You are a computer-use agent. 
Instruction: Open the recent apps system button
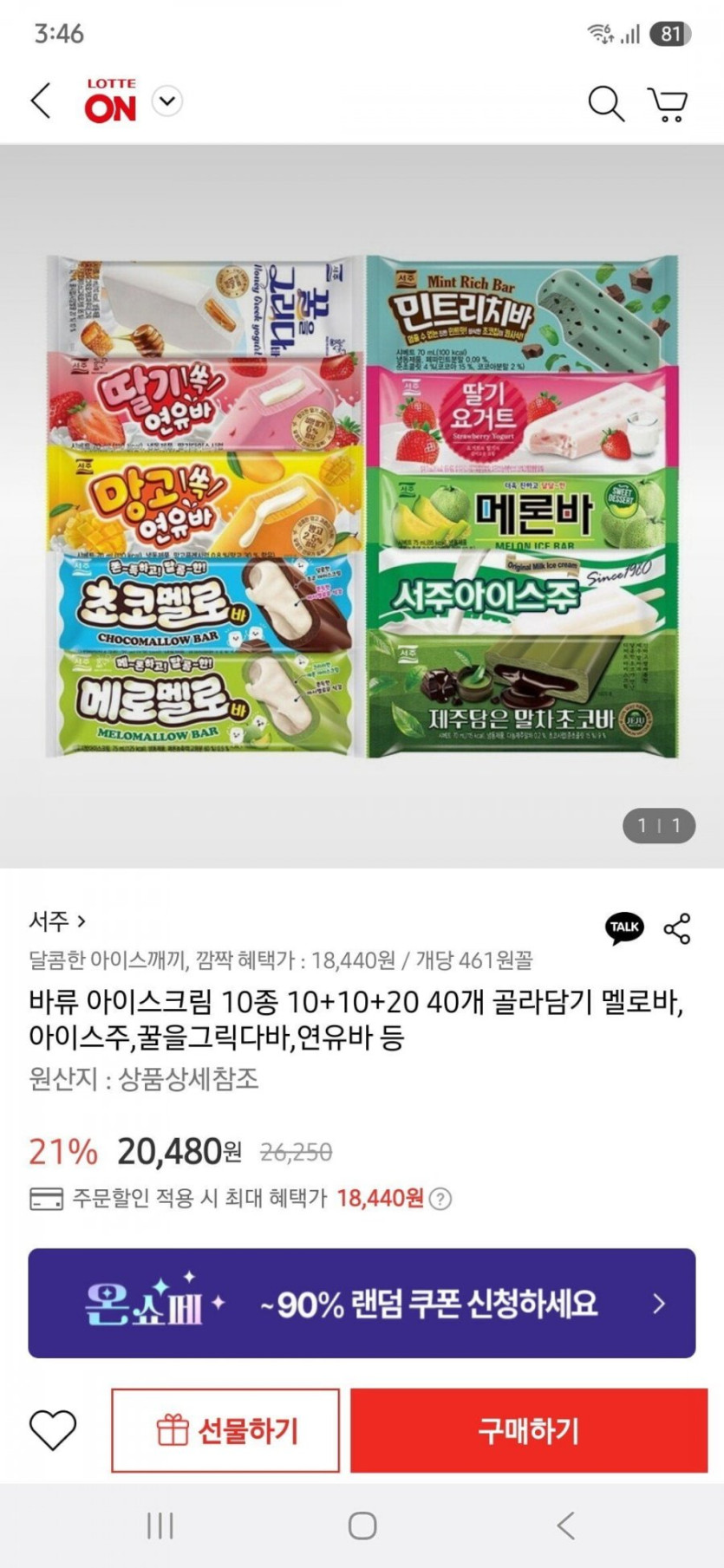[160, 1526]
